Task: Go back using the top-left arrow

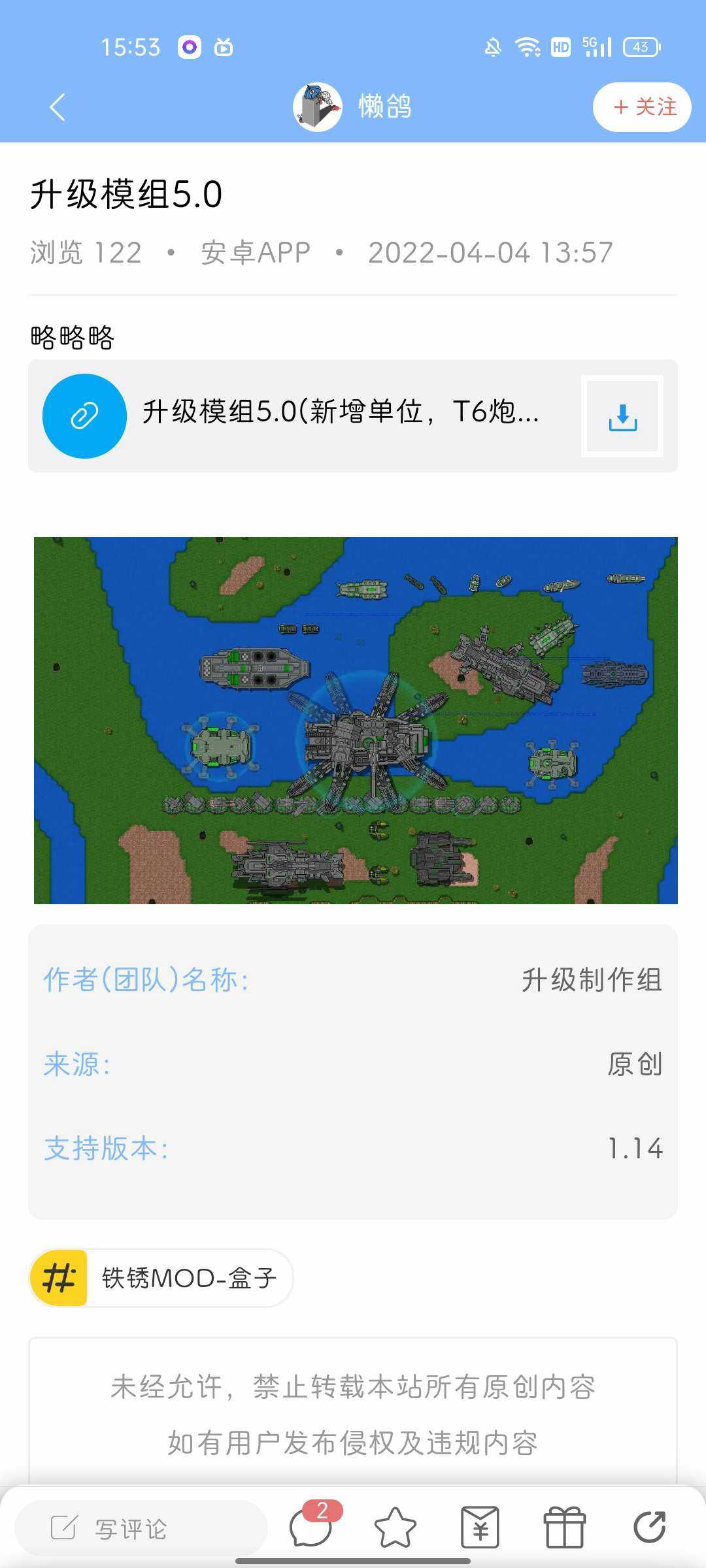Action: point(58,107)
